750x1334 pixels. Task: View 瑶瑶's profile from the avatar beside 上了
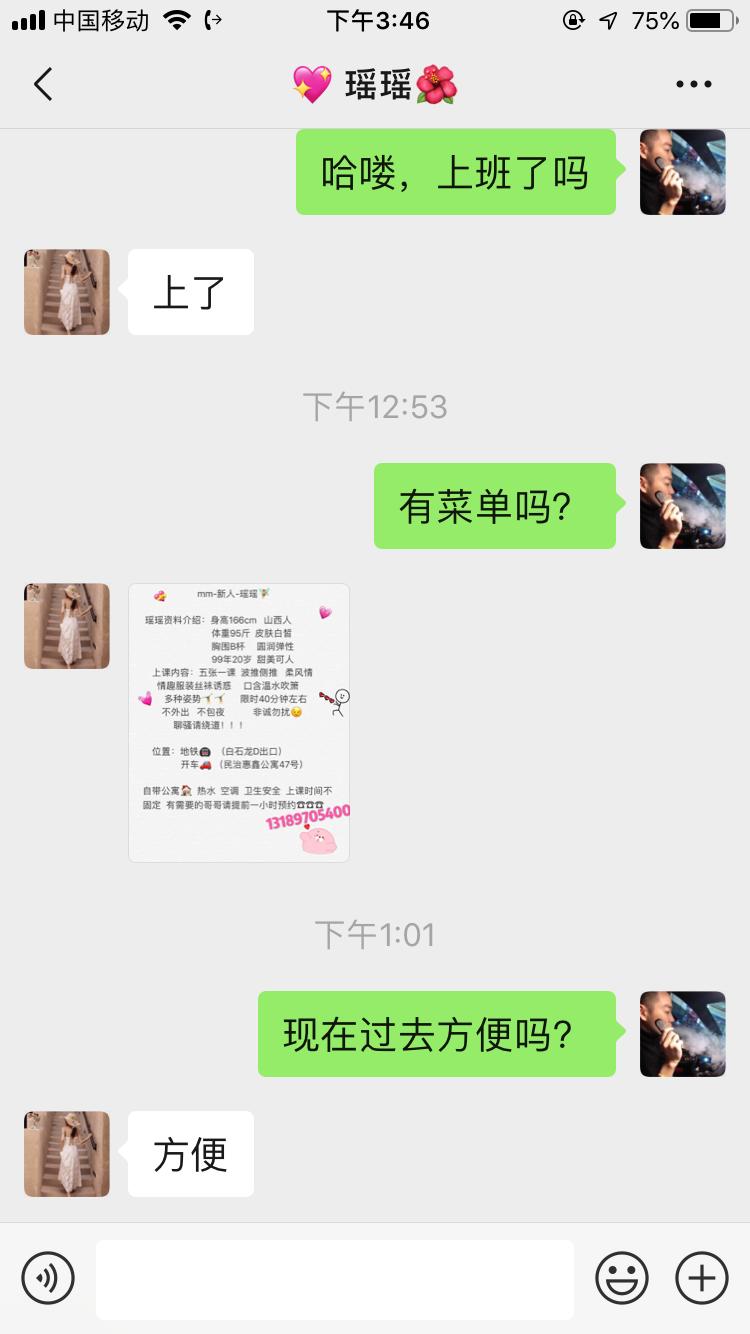pos(67,292)
